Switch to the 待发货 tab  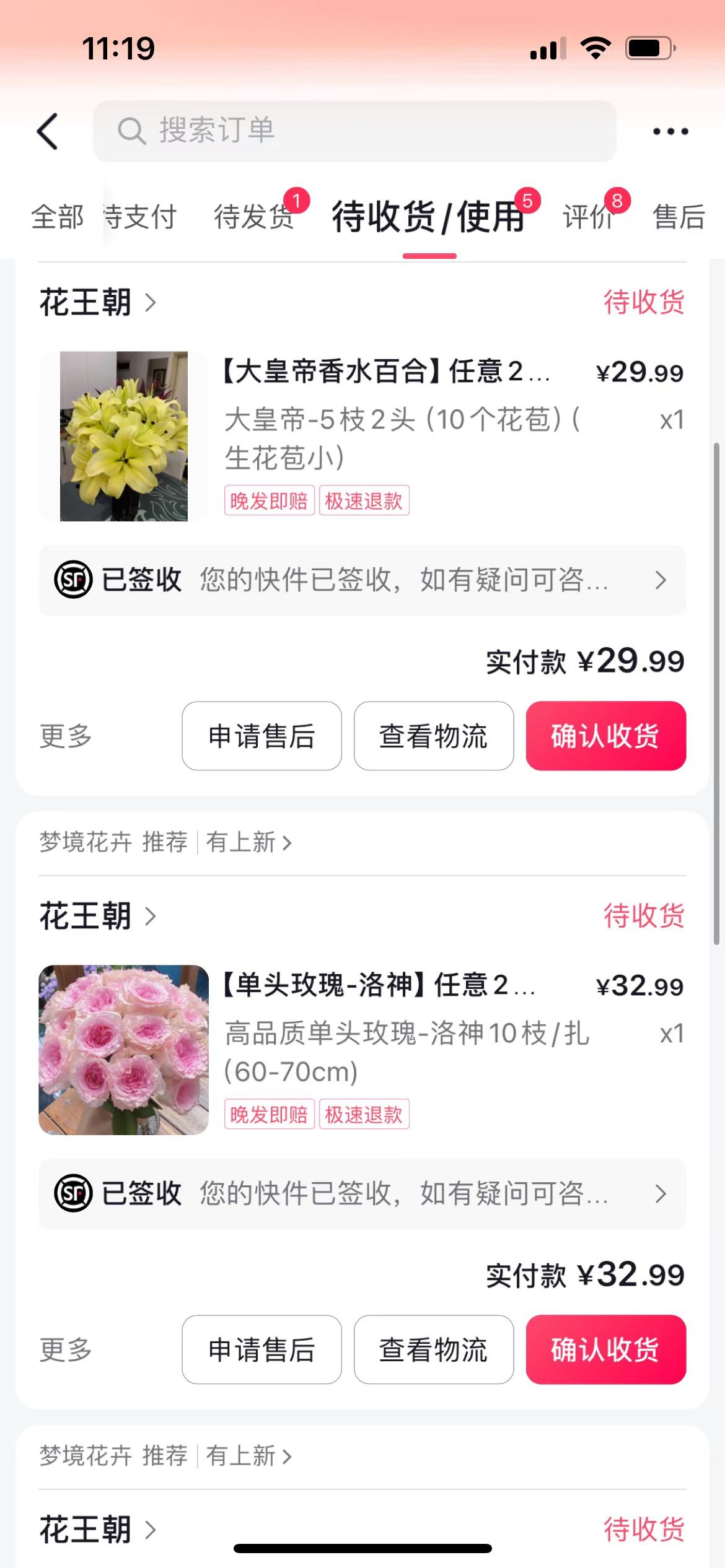pos(254,217)
